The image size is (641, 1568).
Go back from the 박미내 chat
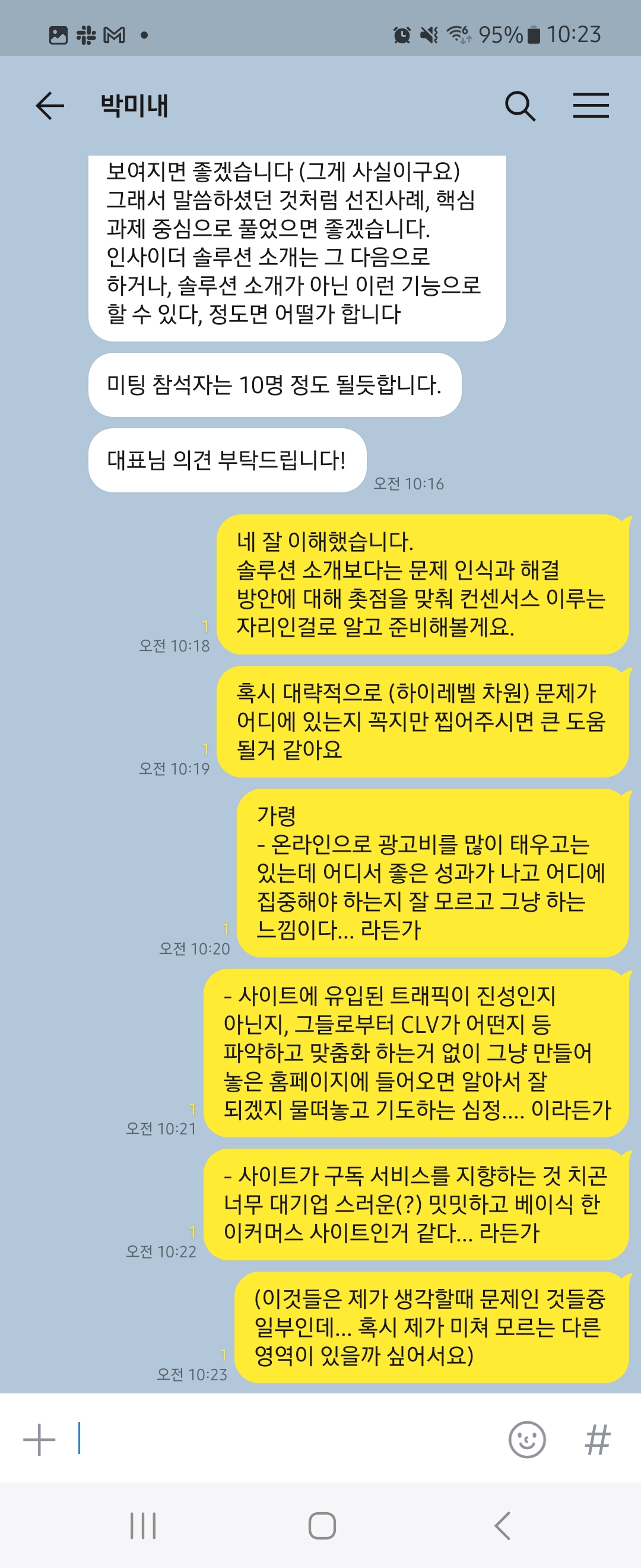pyautogui.click(x=50, y=106)
